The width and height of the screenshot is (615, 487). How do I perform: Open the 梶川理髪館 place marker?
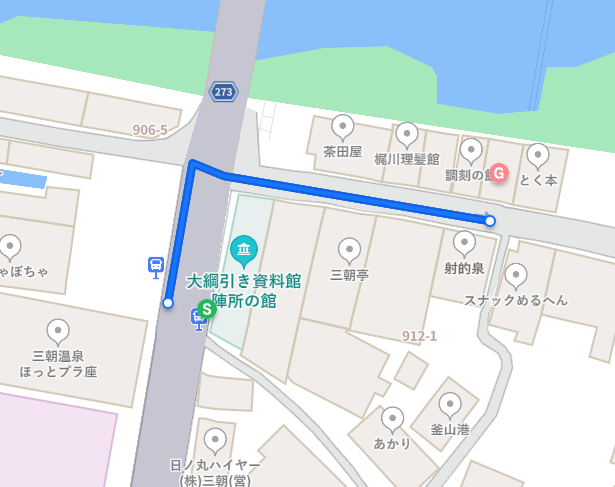pos(407,134)
